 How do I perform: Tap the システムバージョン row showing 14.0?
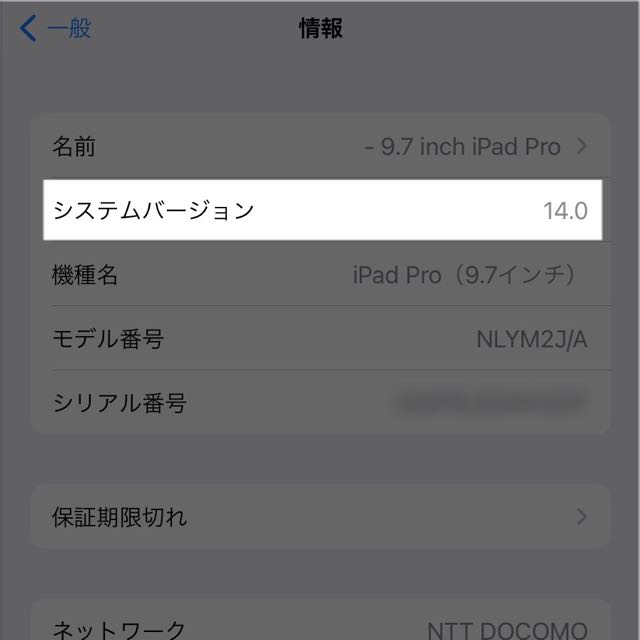point(320,211)
